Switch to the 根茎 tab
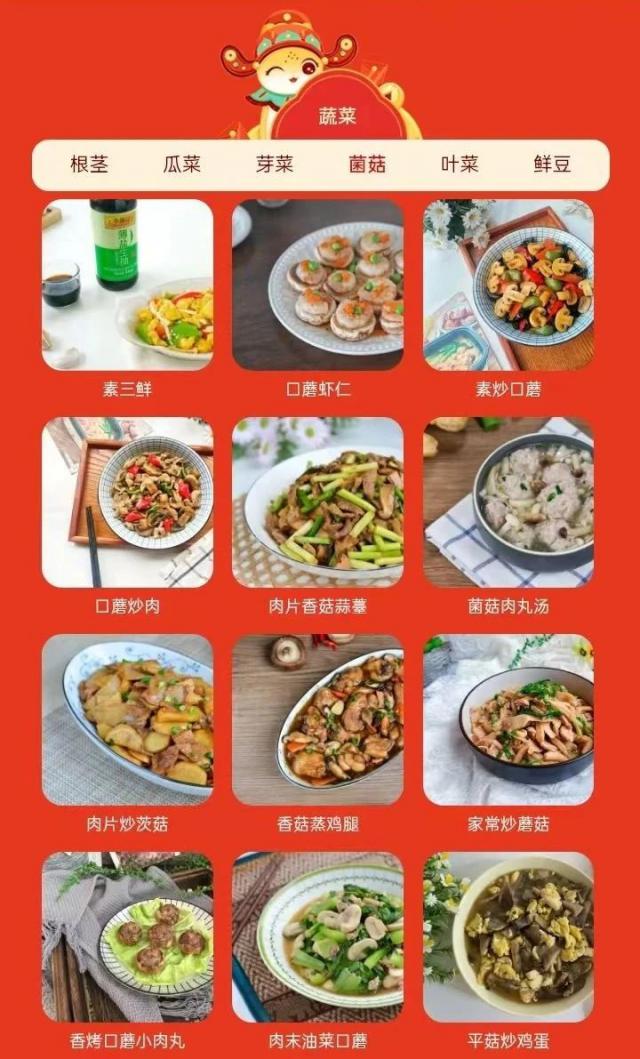The image size is (640, 1059). pos(89,165)
